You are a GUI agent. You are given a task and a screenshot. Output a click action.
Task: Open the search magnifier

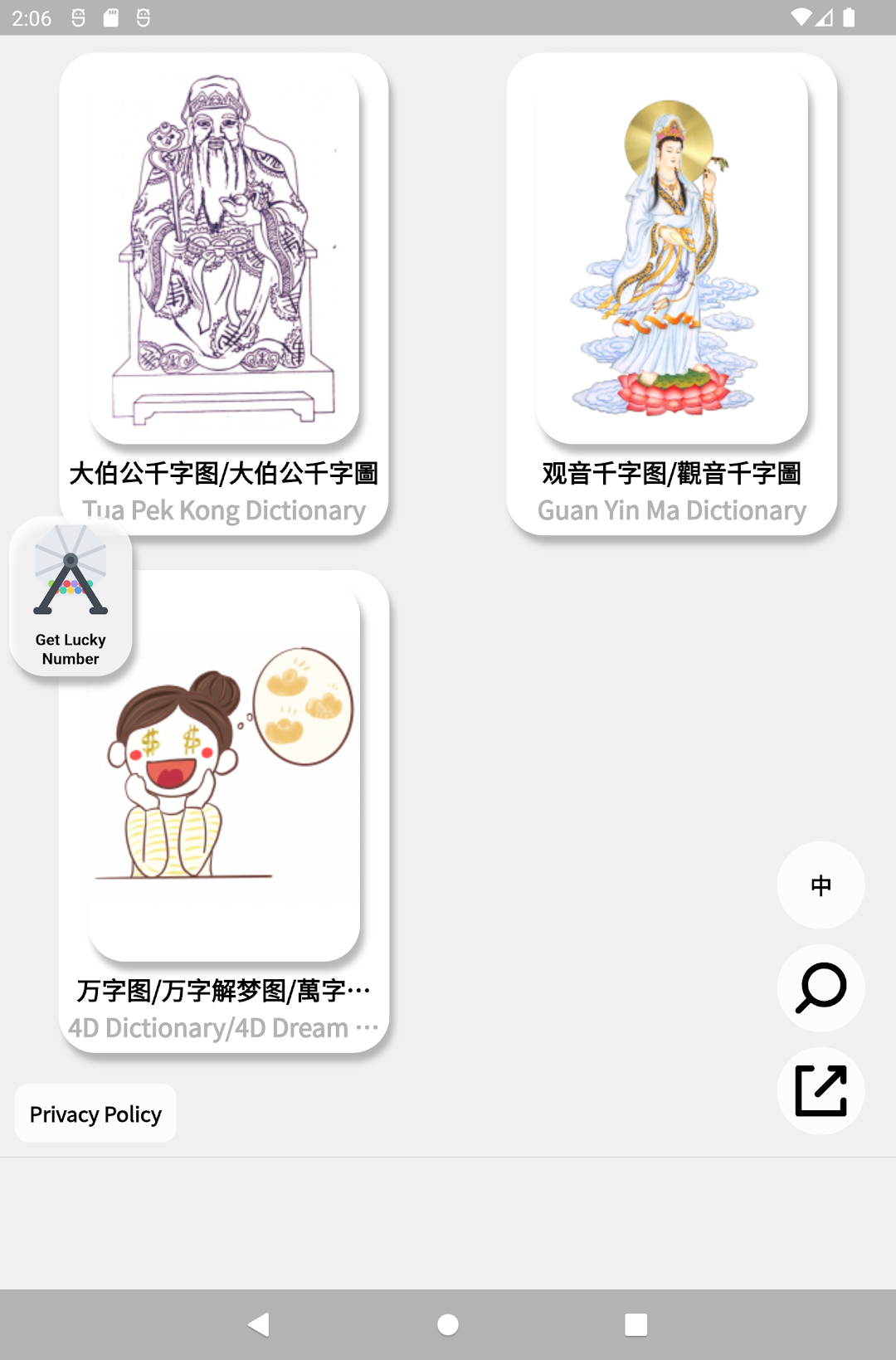pyautogui.click(x=821, y=988)
